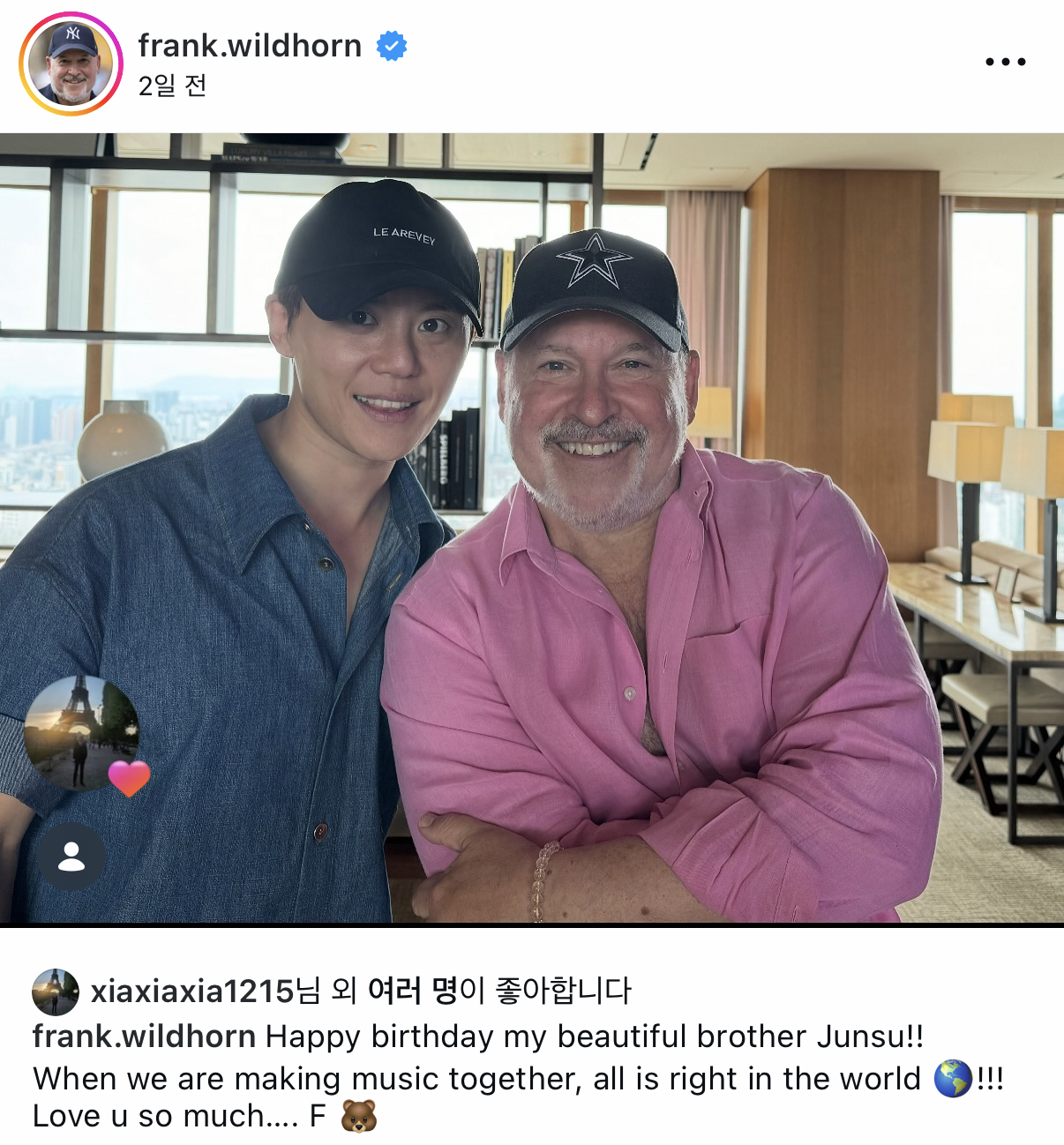This screenshot has height=1145, width=1064.
Task: Show tagged people on the photo
Action: [x=71, y=857]
